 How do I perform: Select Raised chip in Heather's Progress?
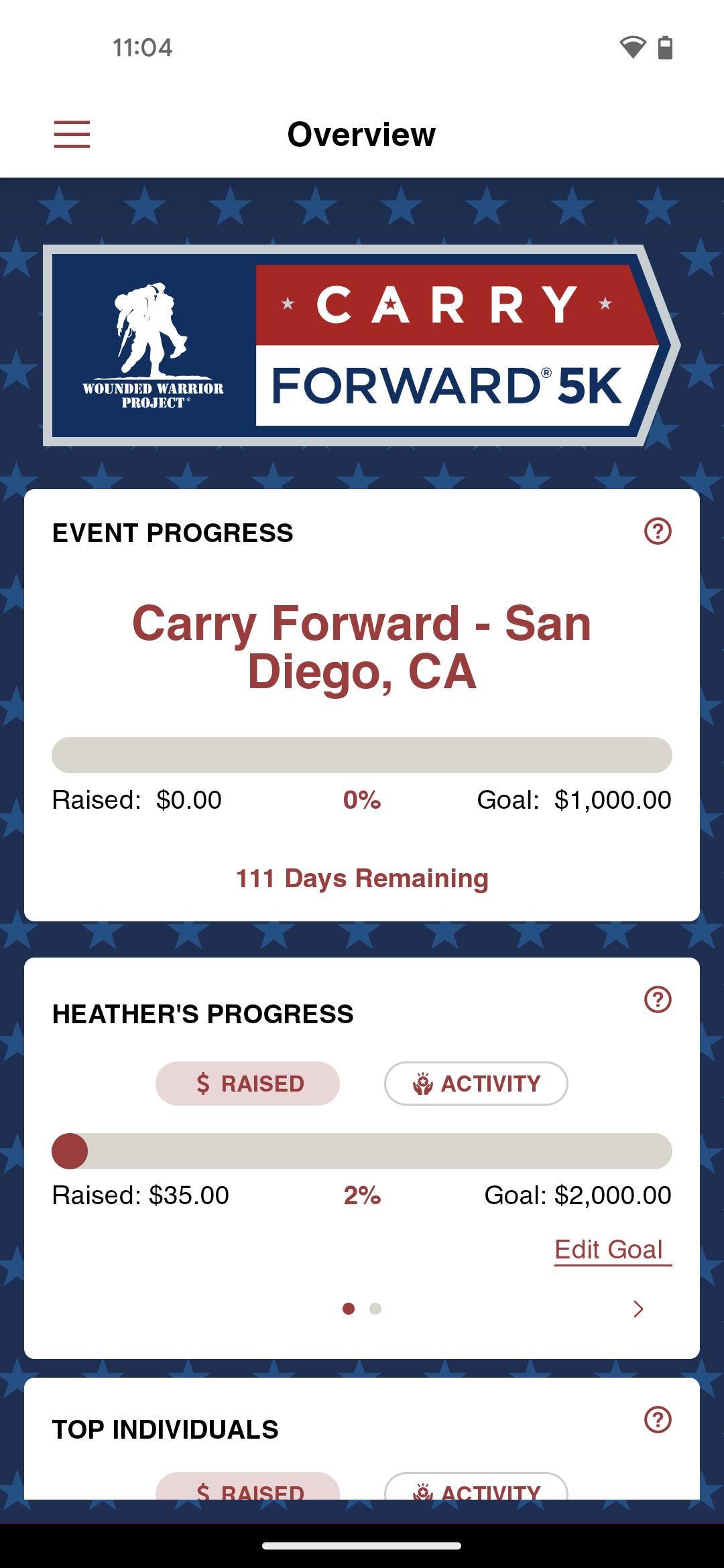pyautogui.click(x=247, y=1084)
